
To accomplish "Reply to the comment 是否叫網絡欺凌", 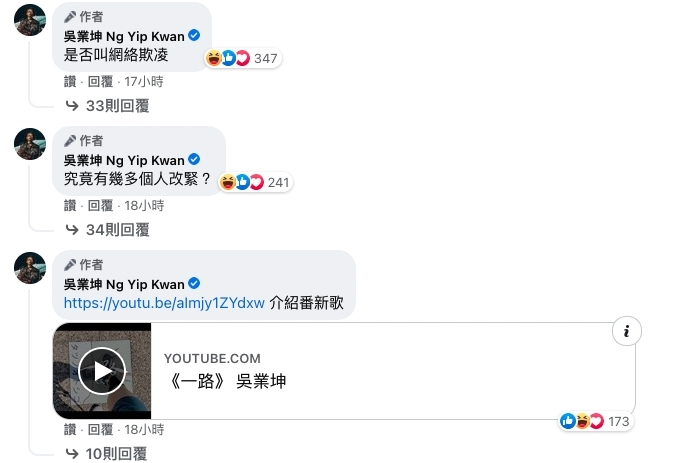I will [x=100, y=81].
